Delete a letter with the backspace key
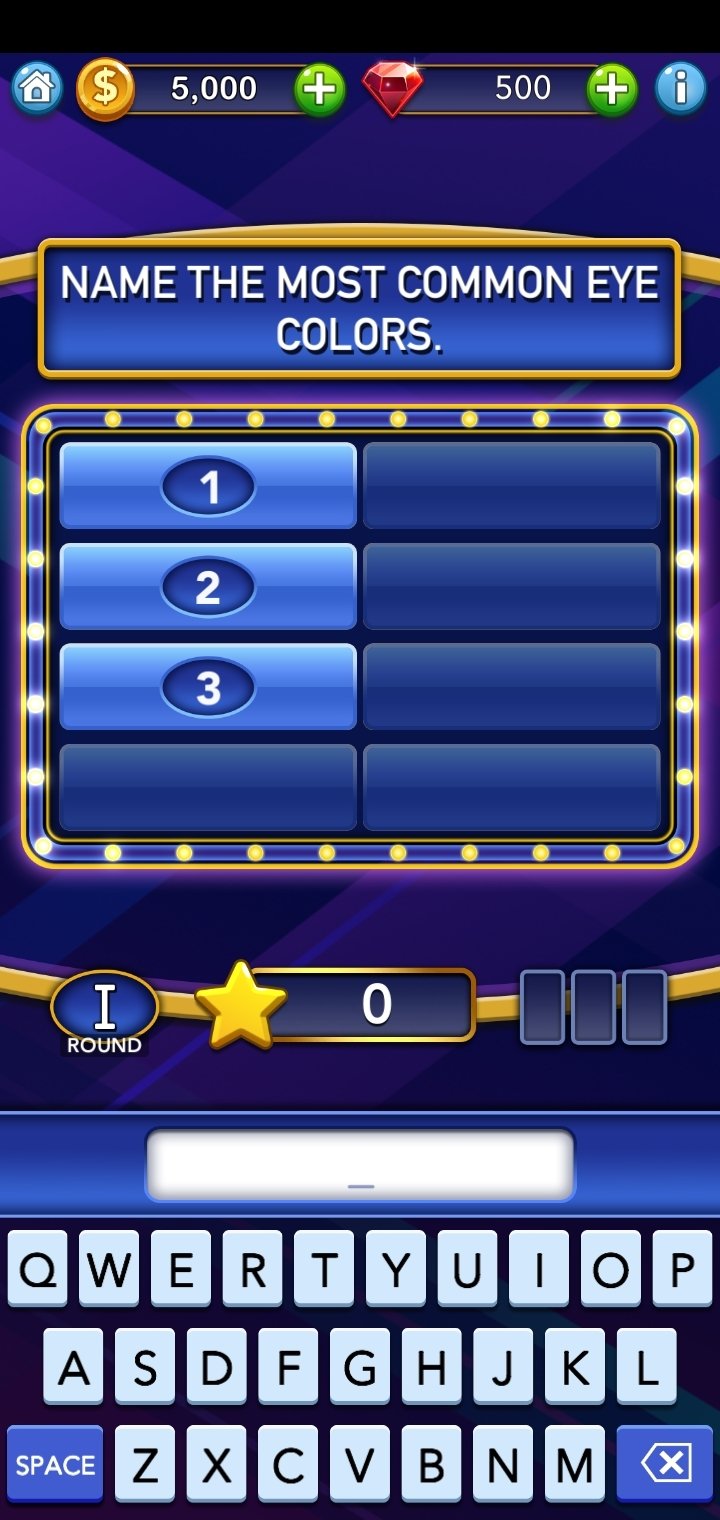 665,1465
